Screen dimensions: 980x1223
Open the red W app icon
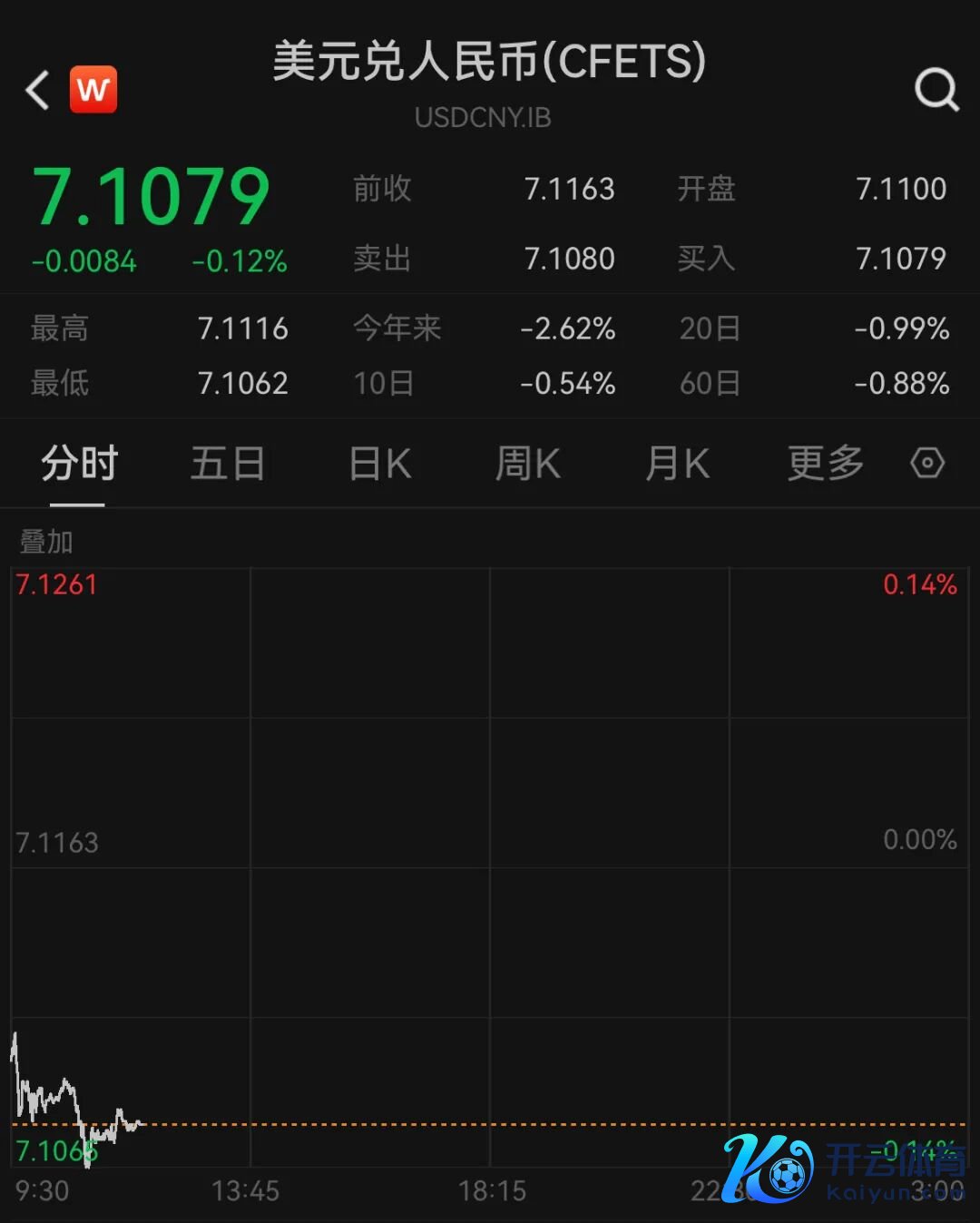93,89
